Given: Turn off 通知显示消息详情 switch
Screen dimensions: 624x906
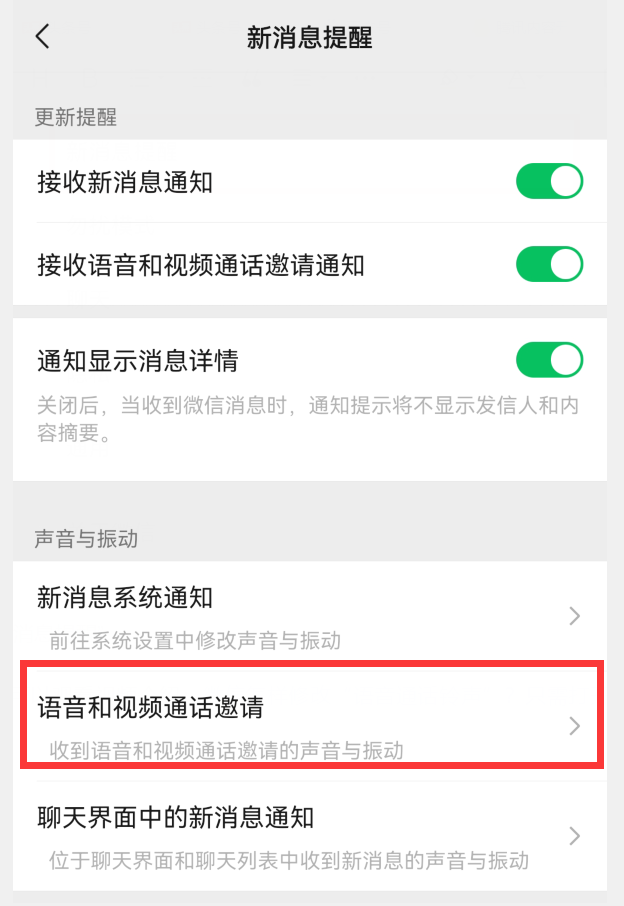Looking at the screenshot, I should 549,360.
